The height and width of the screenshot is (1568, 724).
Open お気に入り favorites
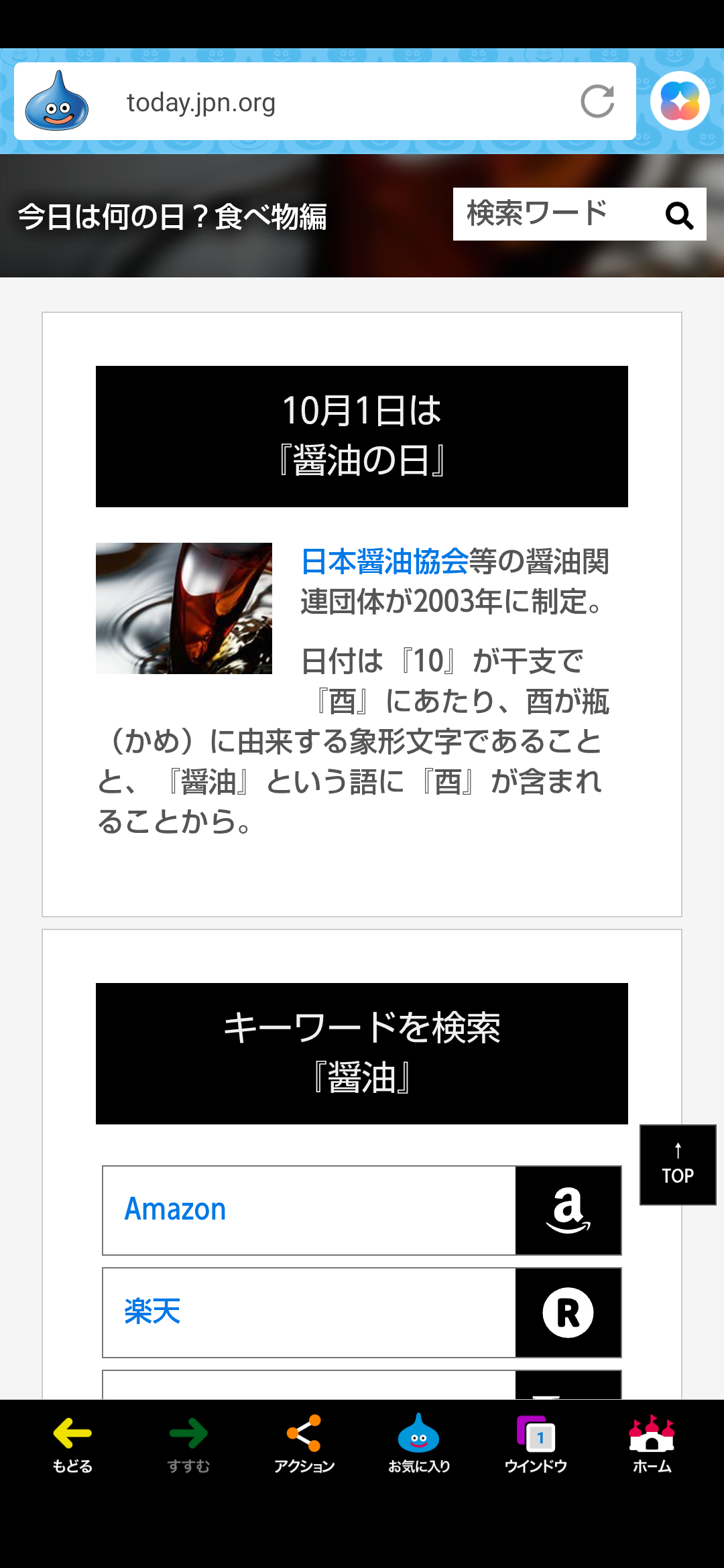pos(419,1445)
